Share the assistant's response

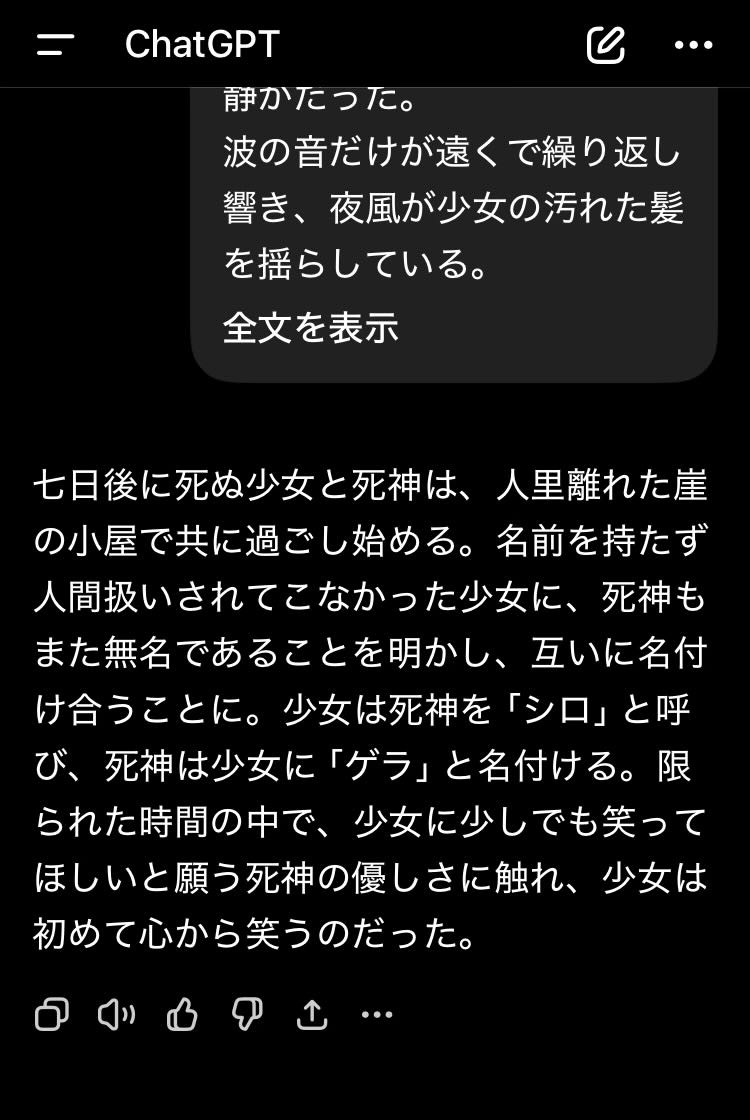(312, 1015)
